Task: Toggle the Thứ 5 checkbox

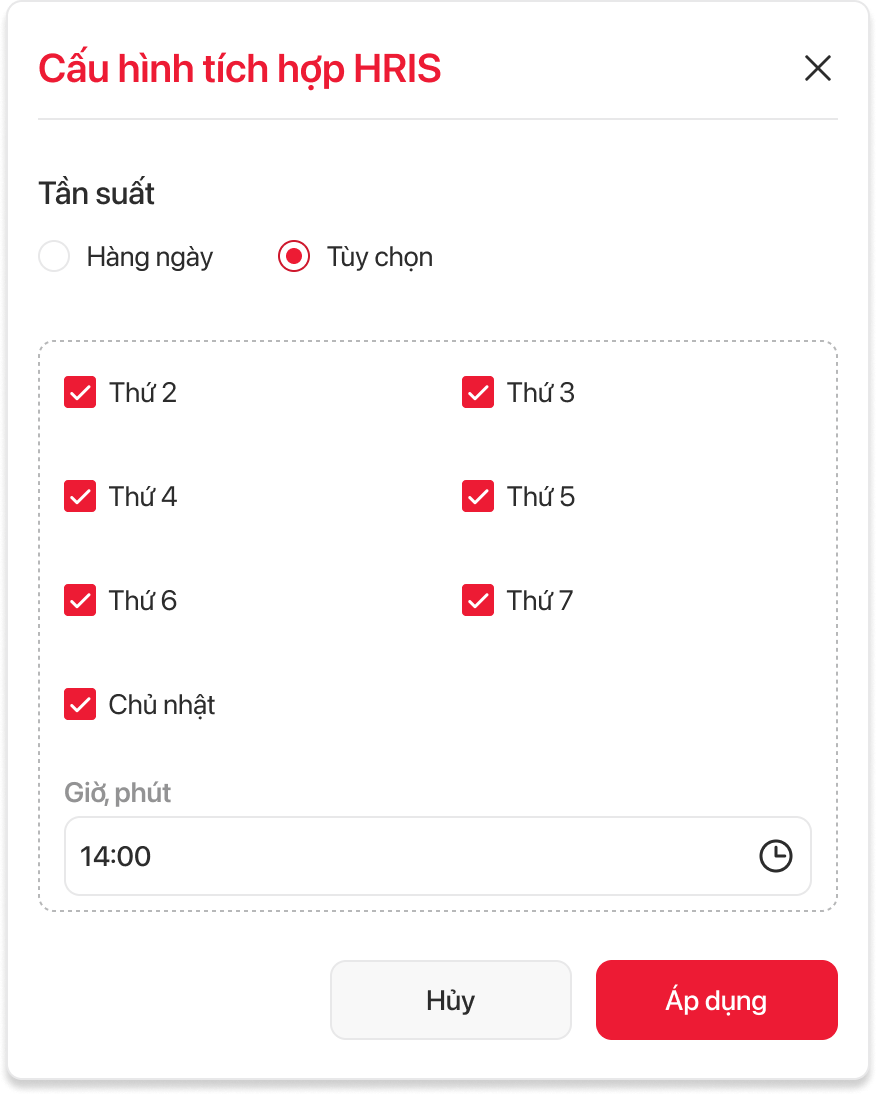Action: pos(478,496)
